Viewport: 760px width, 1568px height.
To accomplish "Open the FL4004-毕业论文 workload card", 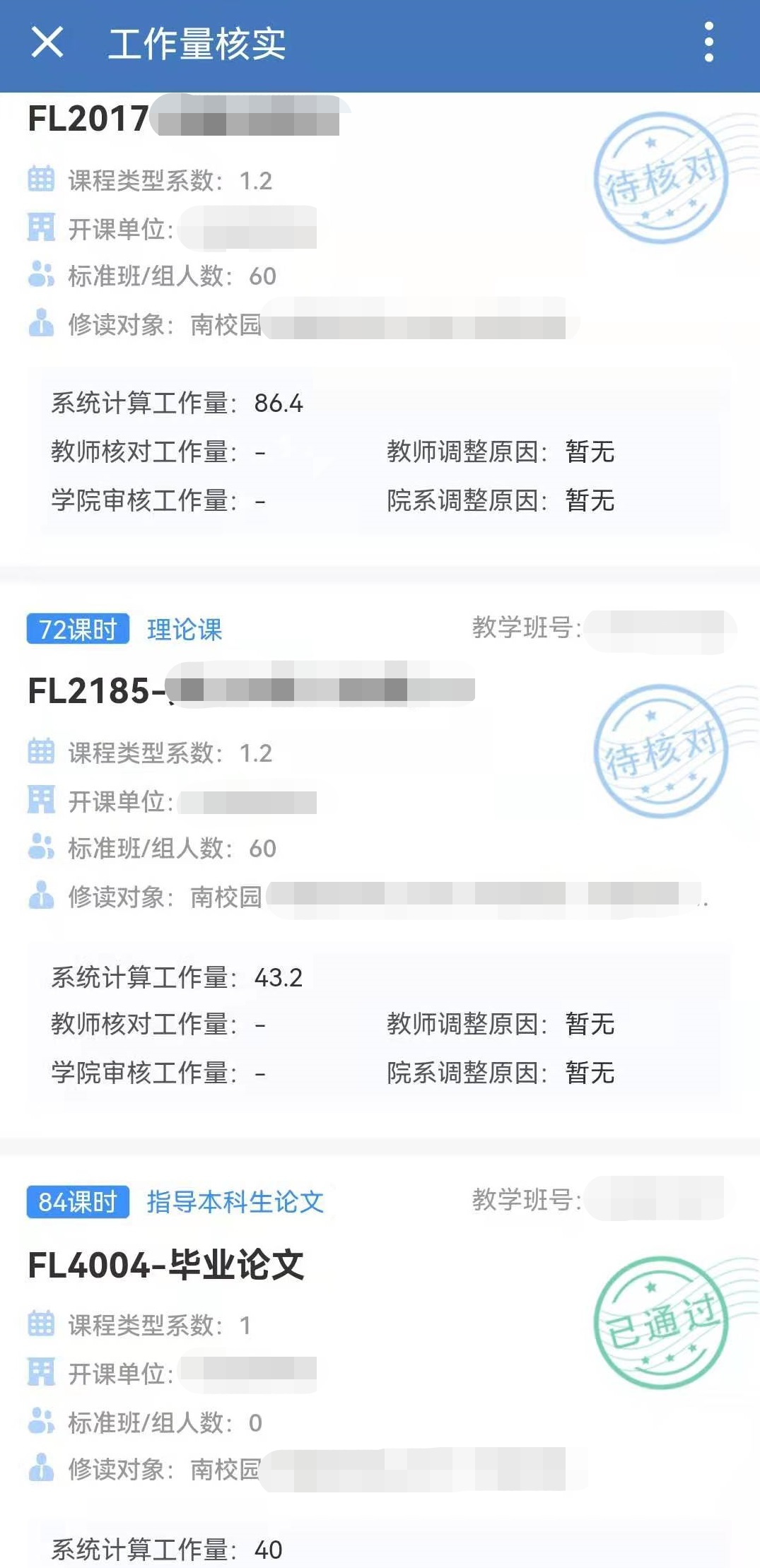I will click(x=166, y=1265).
